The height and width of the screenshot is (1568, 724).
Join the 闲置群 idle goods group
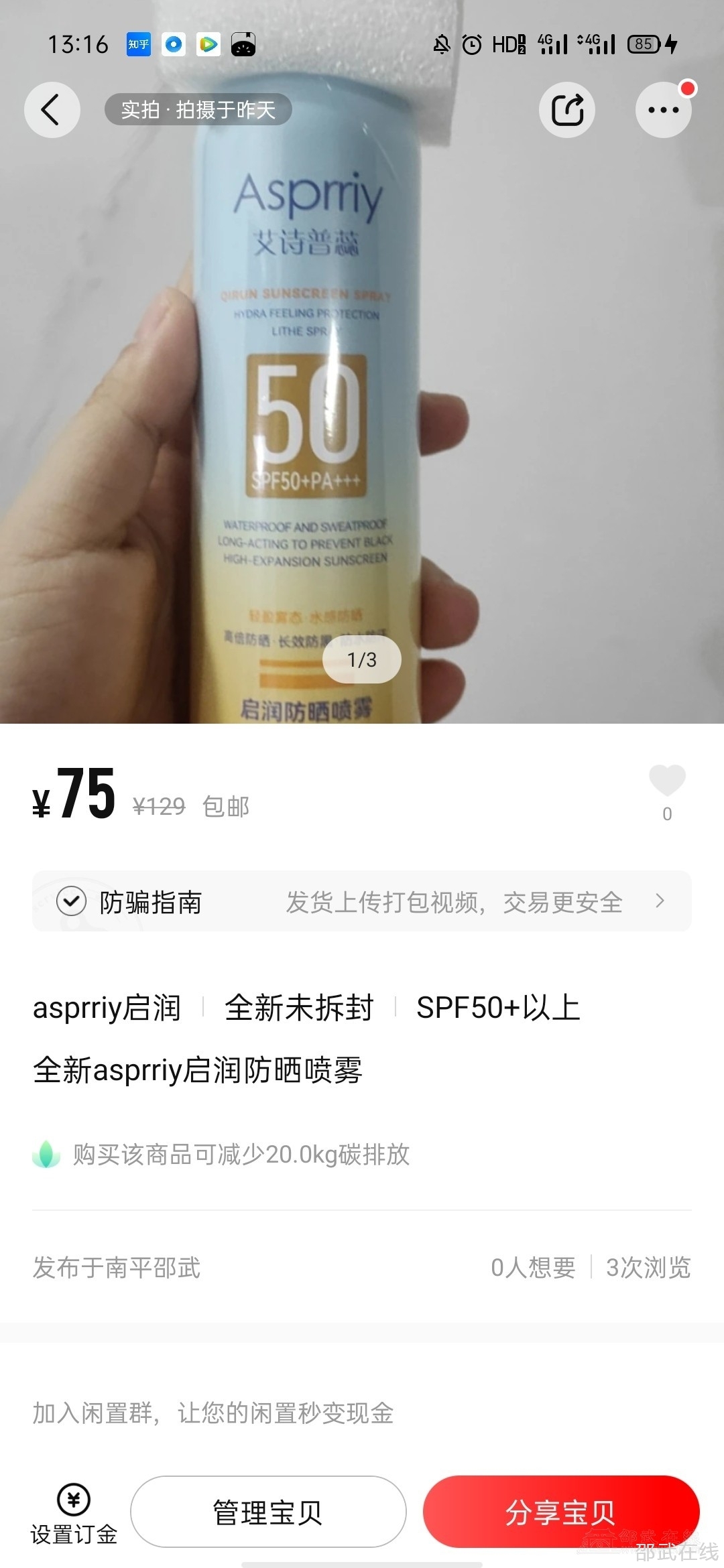213,1413
